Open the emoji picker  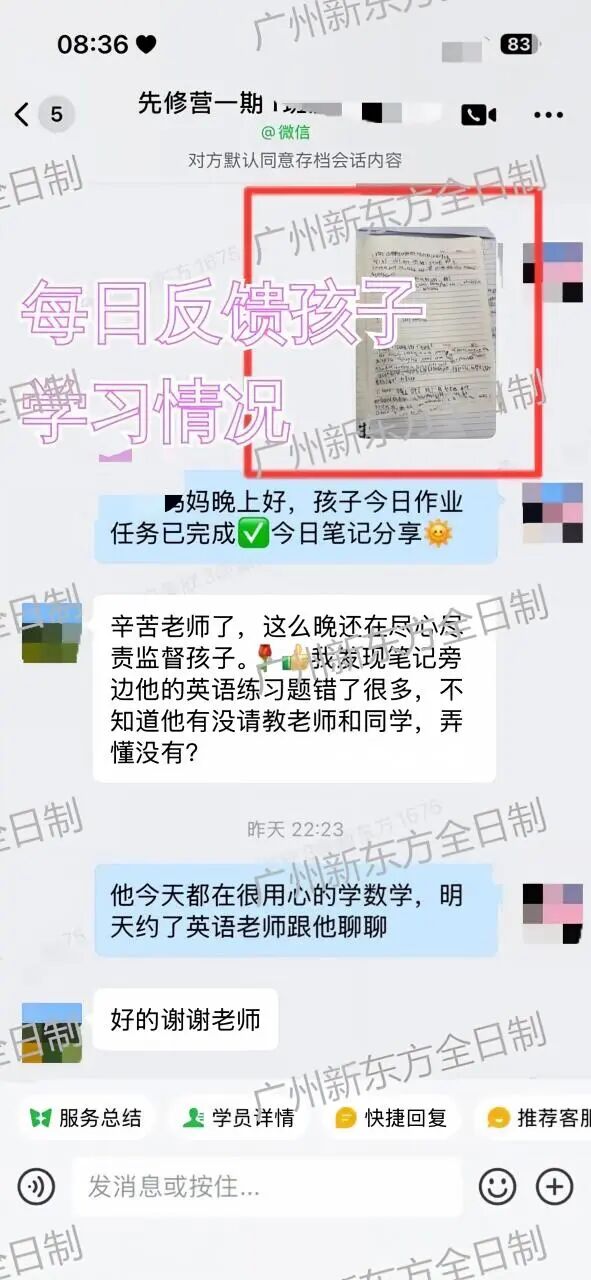[497, 1187]
